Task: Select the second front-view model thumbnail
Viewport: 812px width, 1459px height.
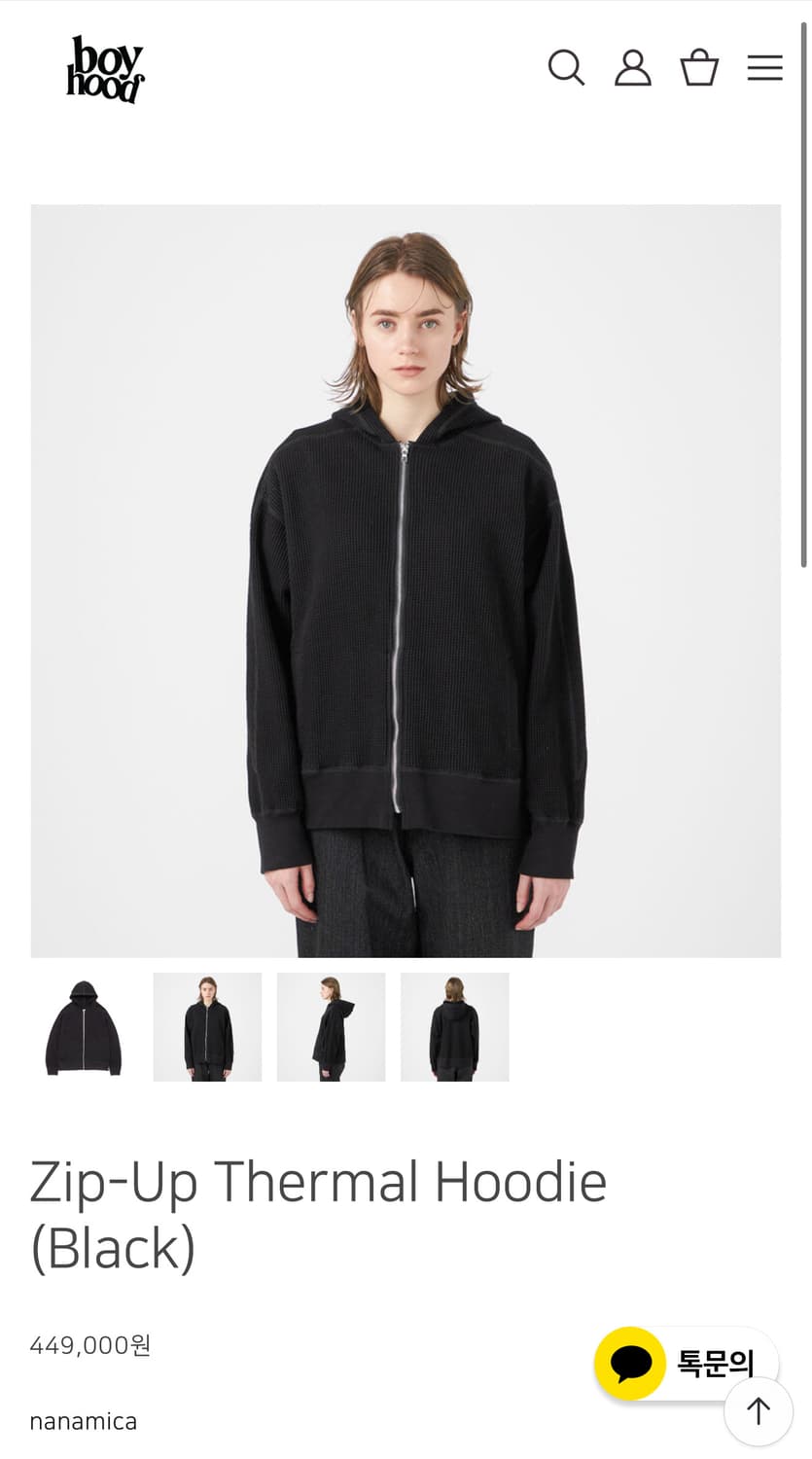Action: click(206, 1026)
